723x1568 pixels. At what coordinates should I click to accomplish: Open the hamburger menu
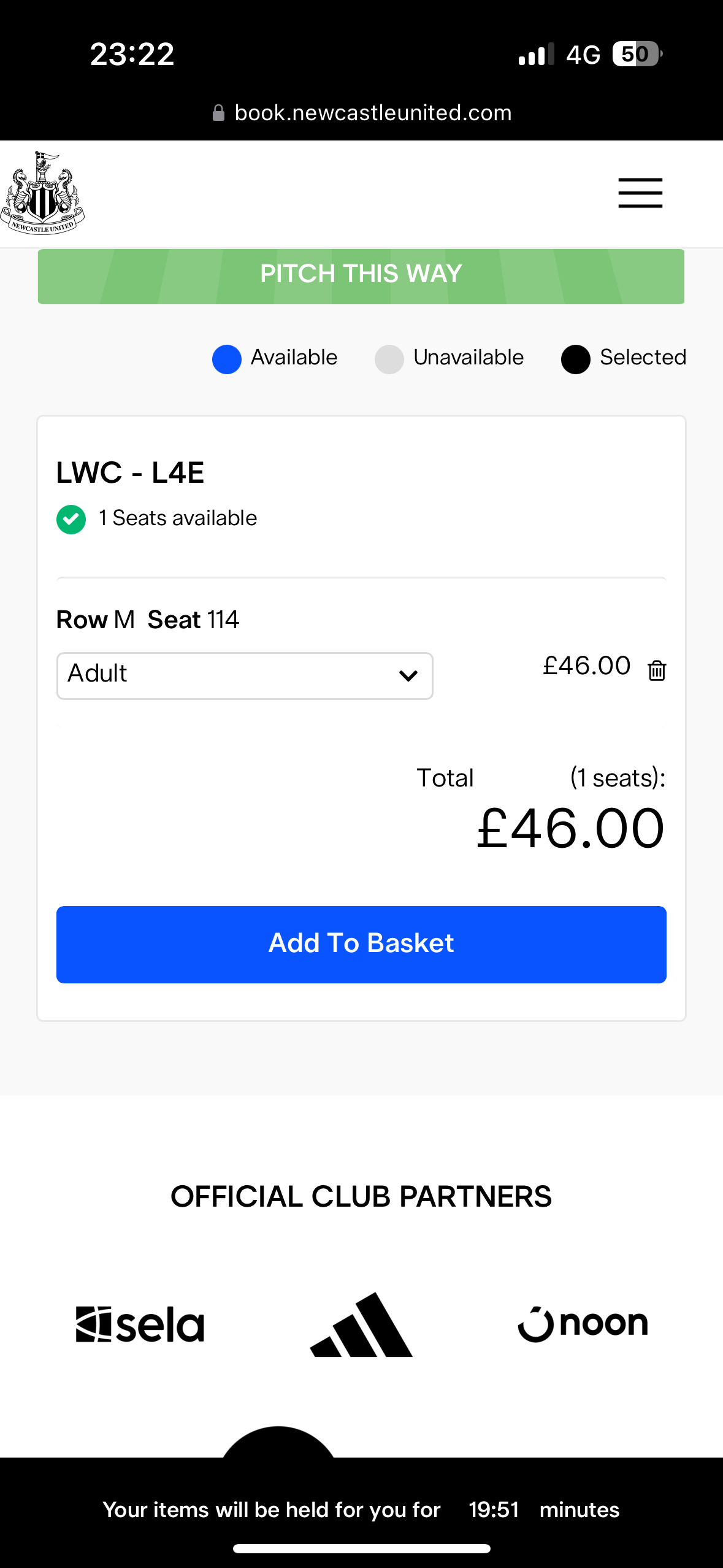[x=640, y=193]
